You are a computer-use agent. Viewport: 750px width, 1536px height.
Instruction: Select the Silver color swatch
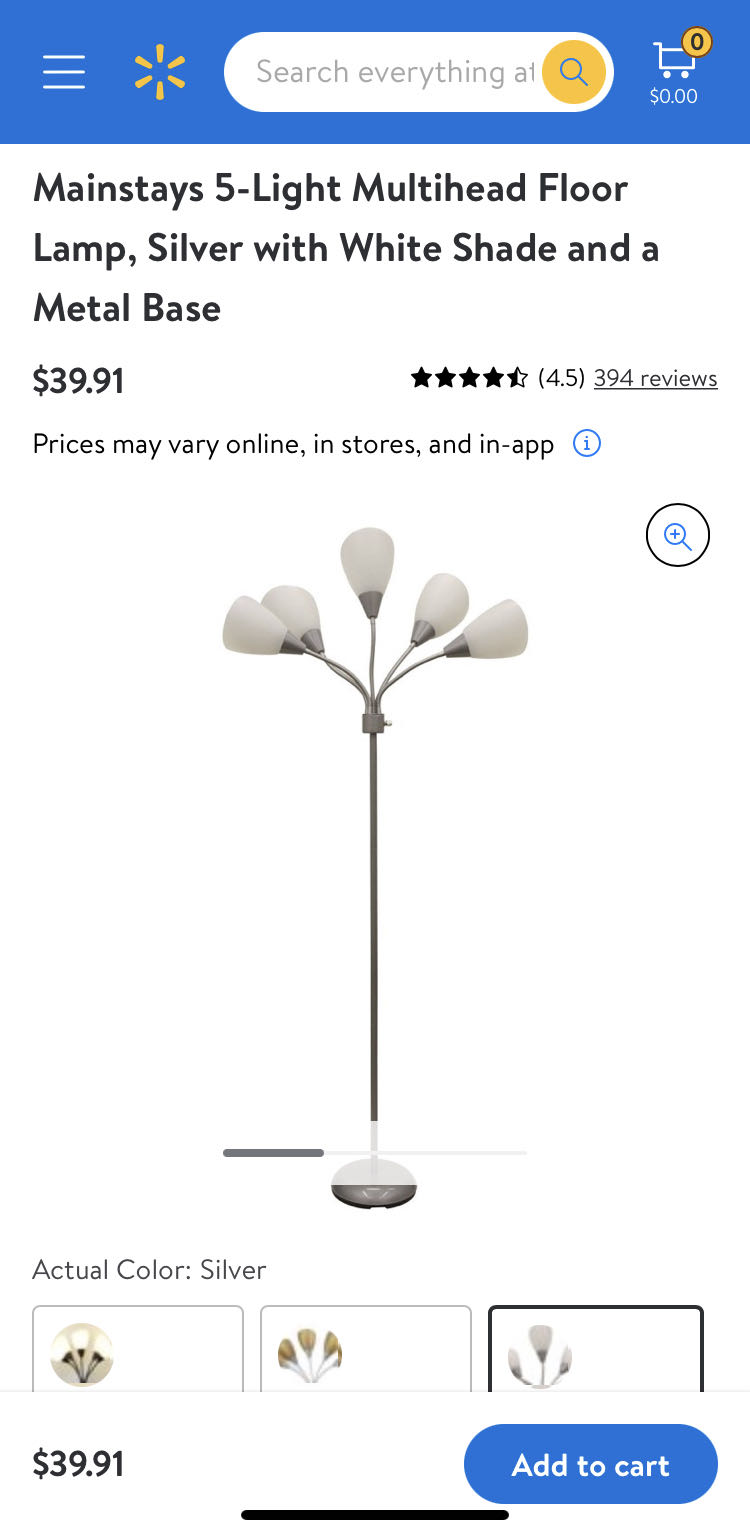pyautogui.click(x=595, y=1350)
